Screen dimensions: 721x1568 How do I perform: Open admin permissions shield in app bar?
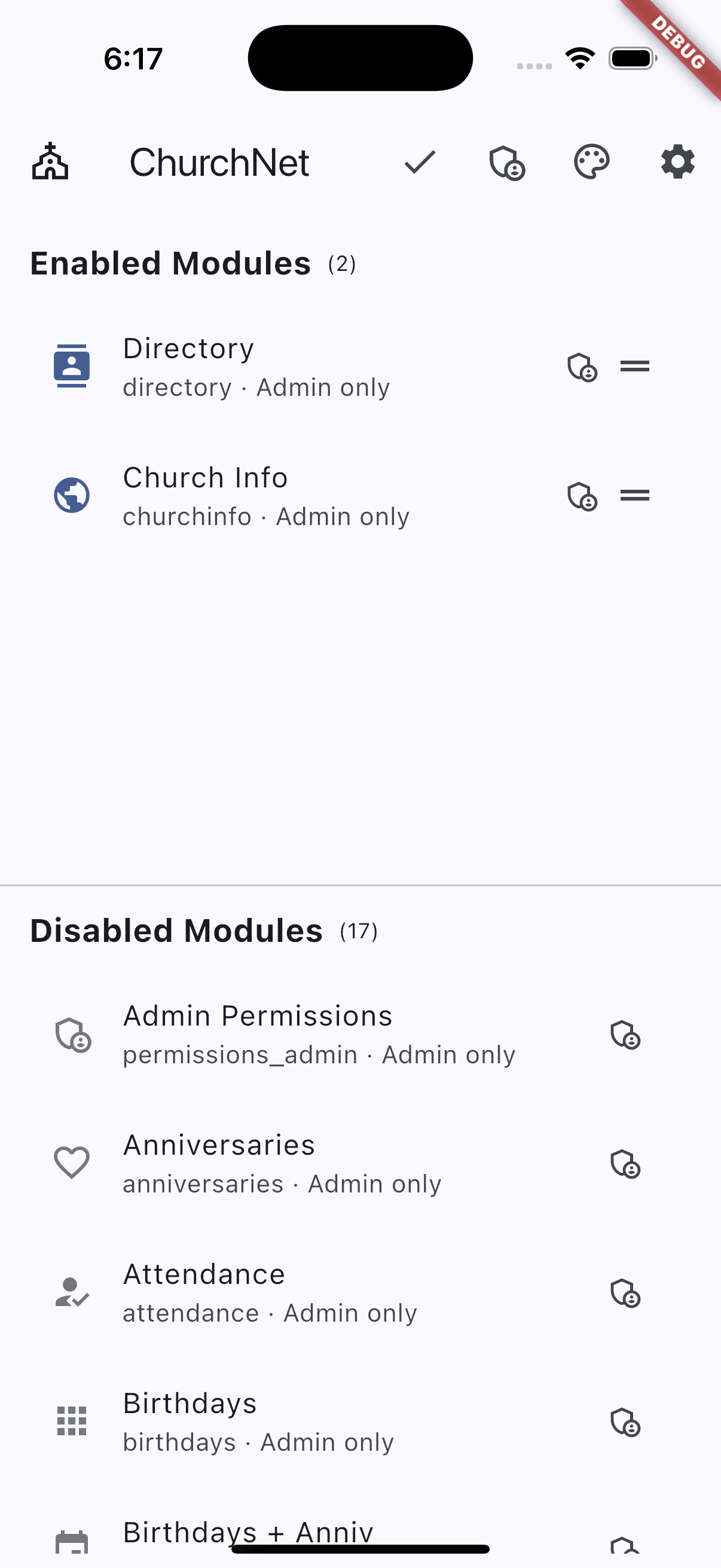point(507,163)
